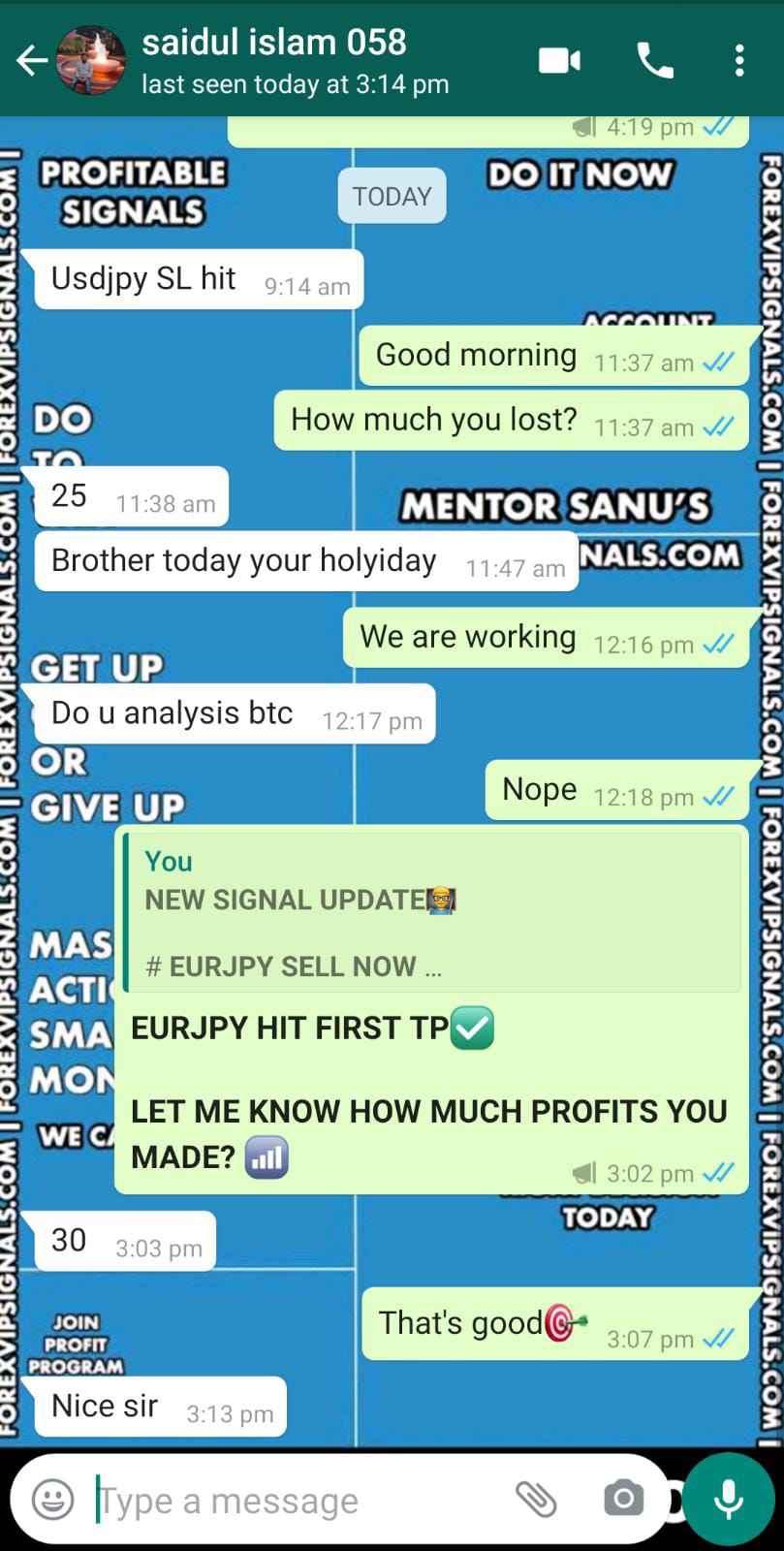Start a voice call with saidul islam
Screen dimensions: 784x1551
point(655,60)
